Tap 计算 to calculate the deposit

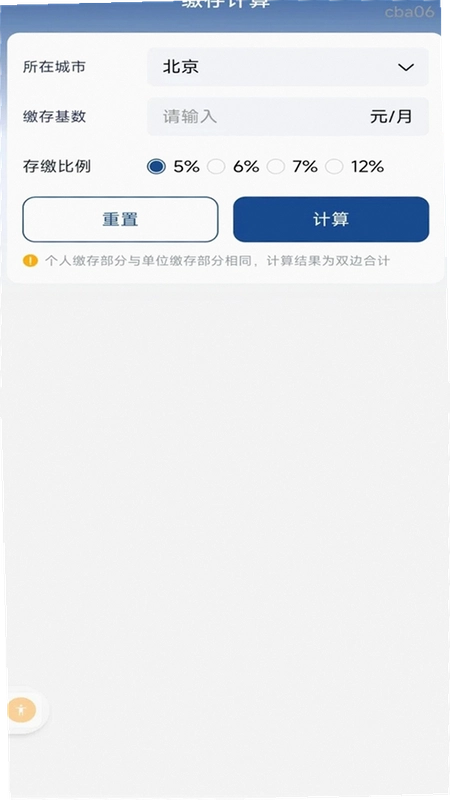(331, 219)
